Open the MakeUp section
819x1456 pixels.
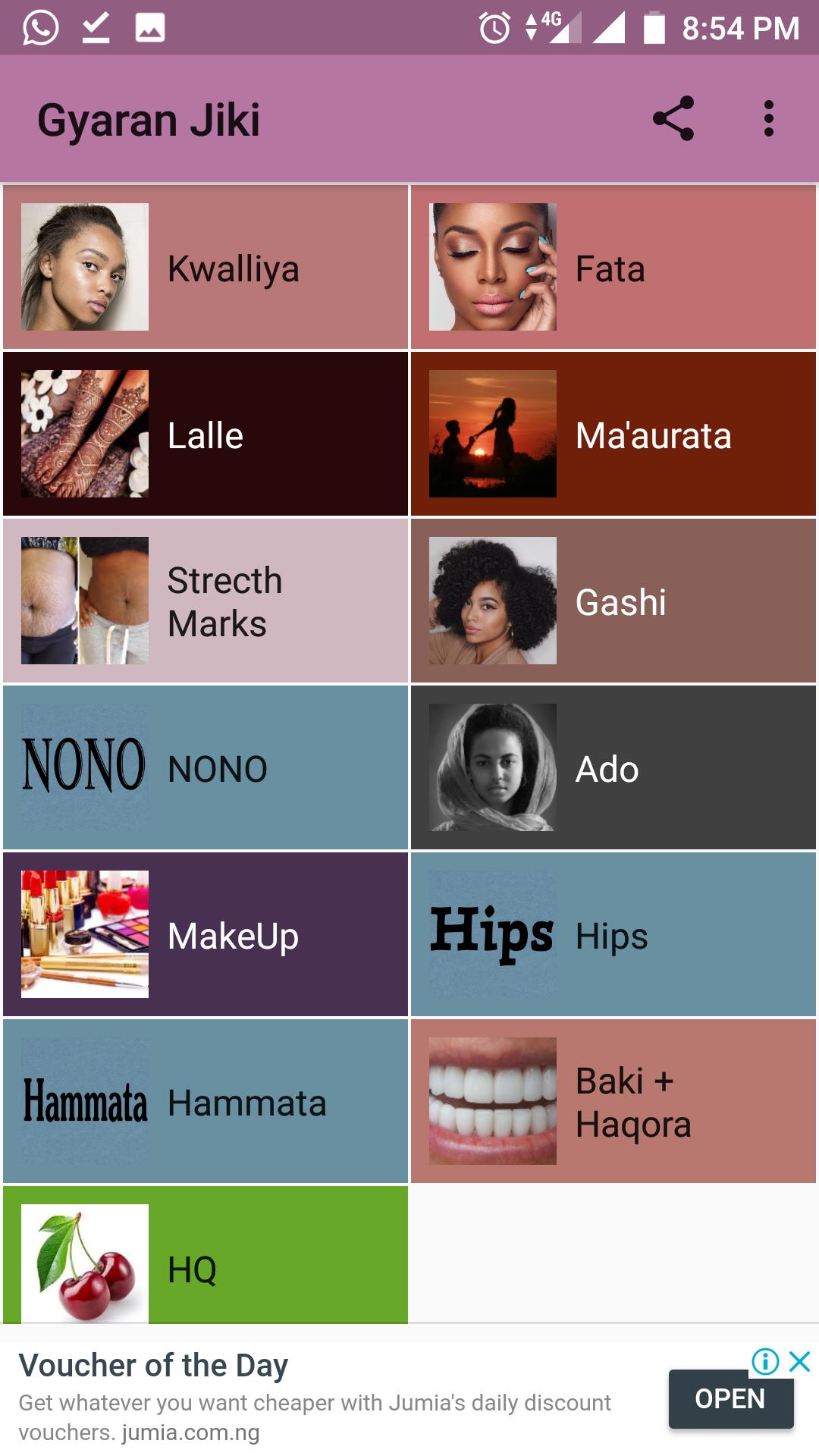[x=206, y=934]
